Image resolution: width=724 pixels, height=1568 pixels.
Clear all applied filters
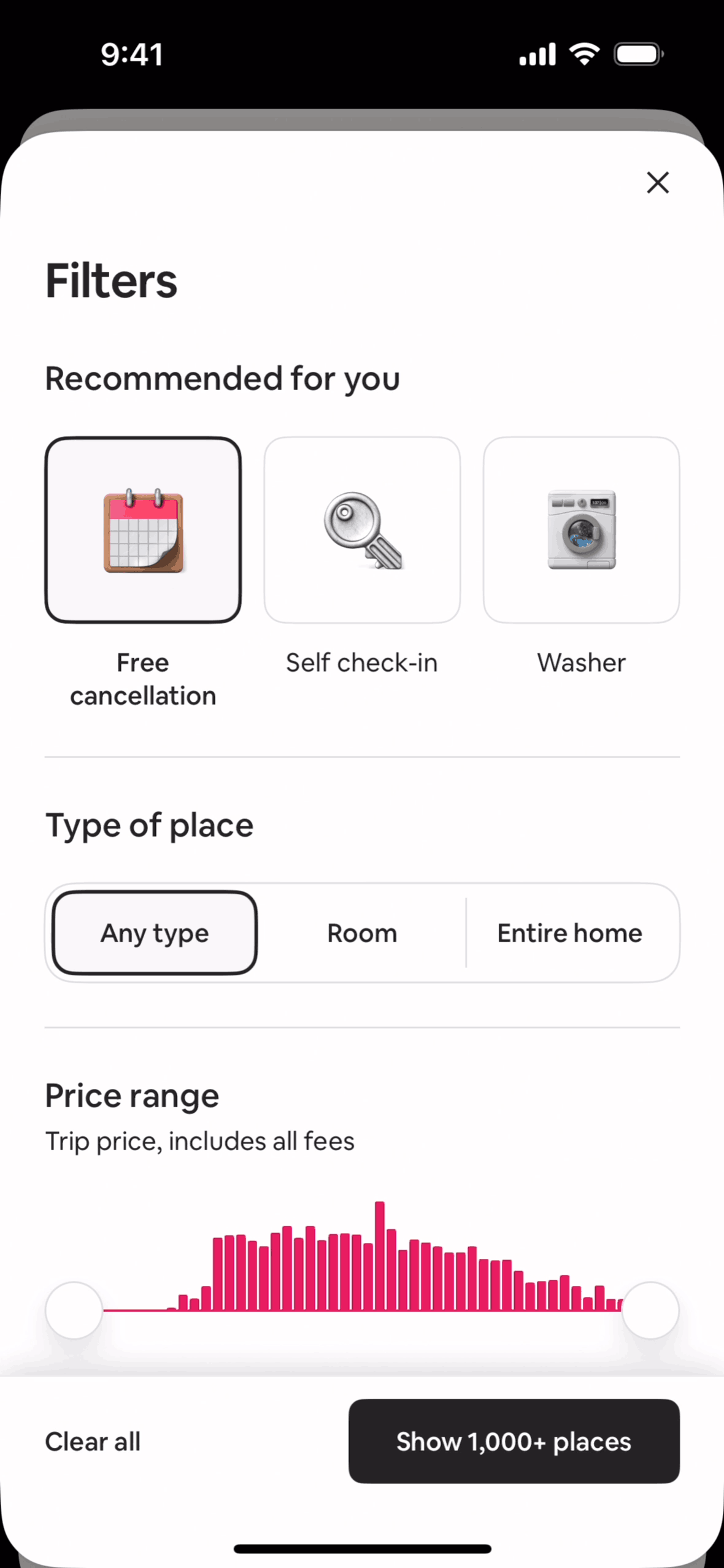click(x=93, y=1442)
